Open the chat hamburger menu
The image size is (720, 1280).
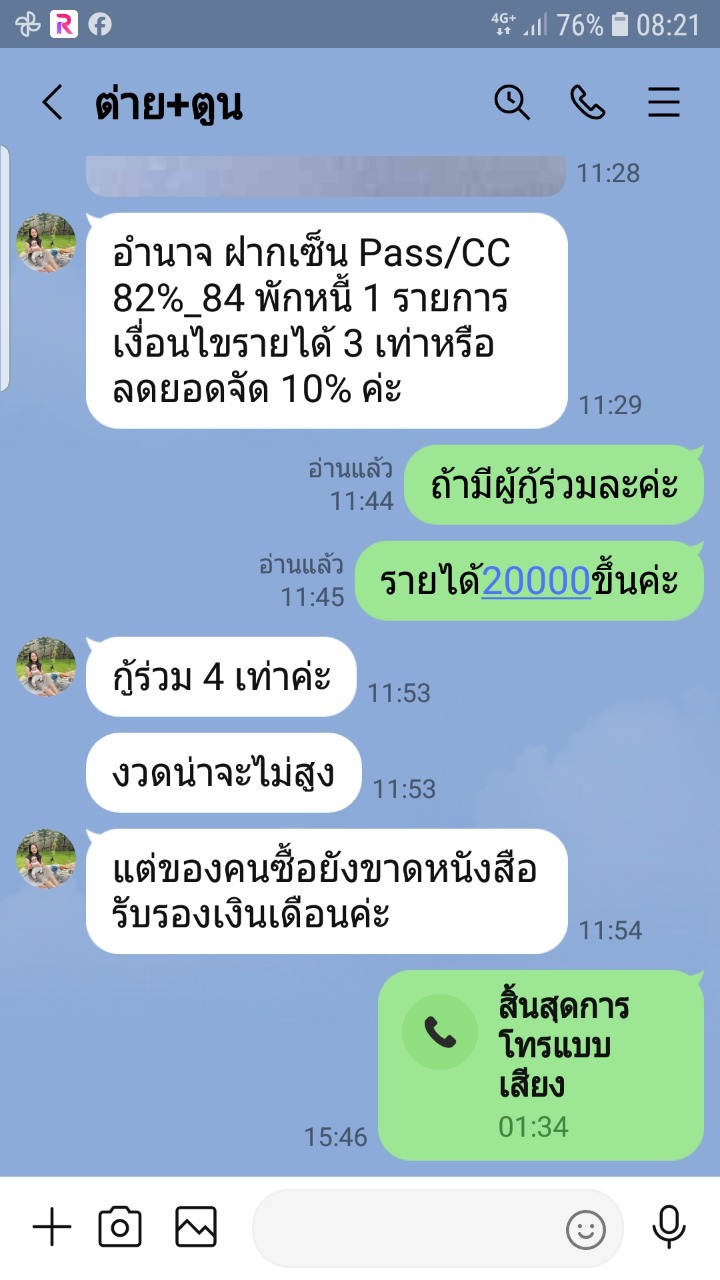663,103
